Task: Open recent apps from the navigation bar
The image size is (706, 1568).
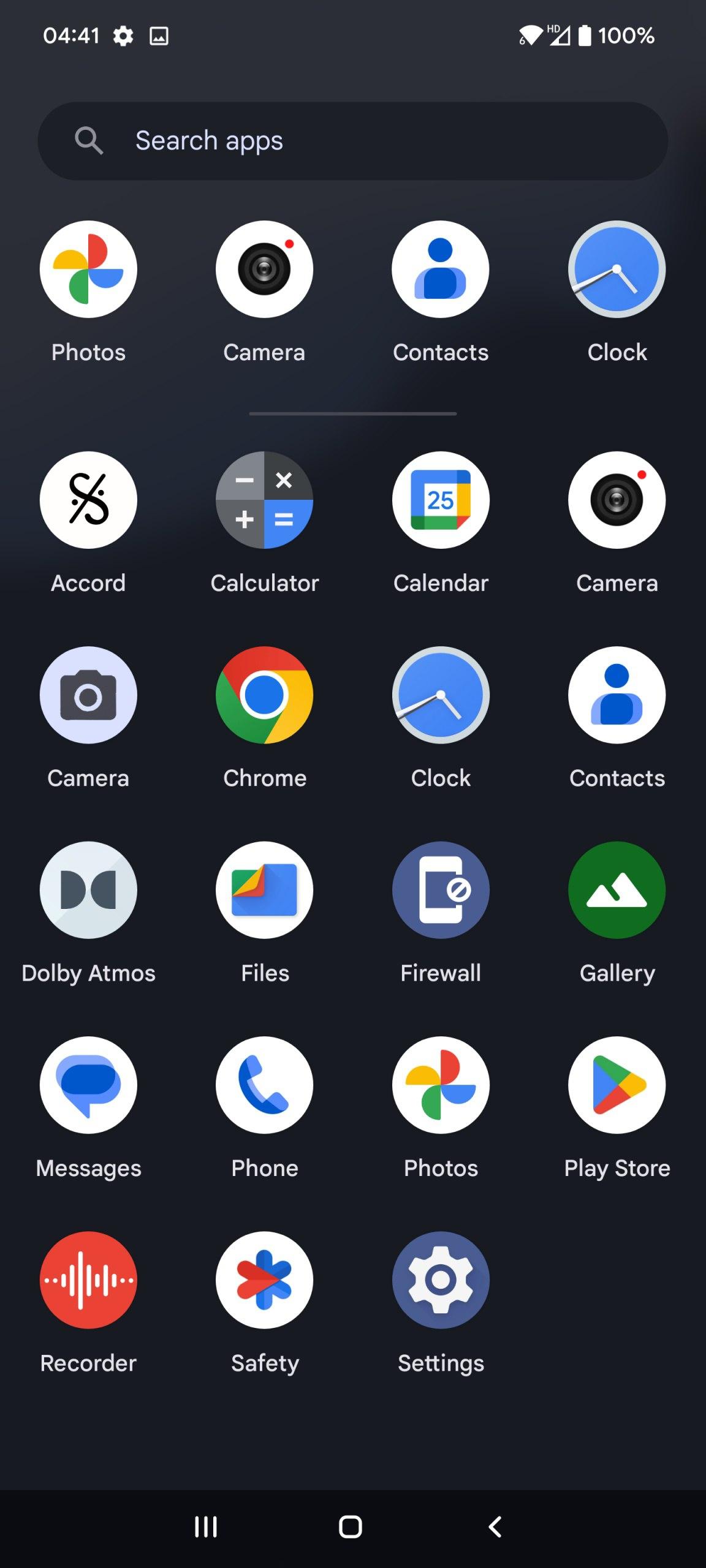Action: 206,1527
